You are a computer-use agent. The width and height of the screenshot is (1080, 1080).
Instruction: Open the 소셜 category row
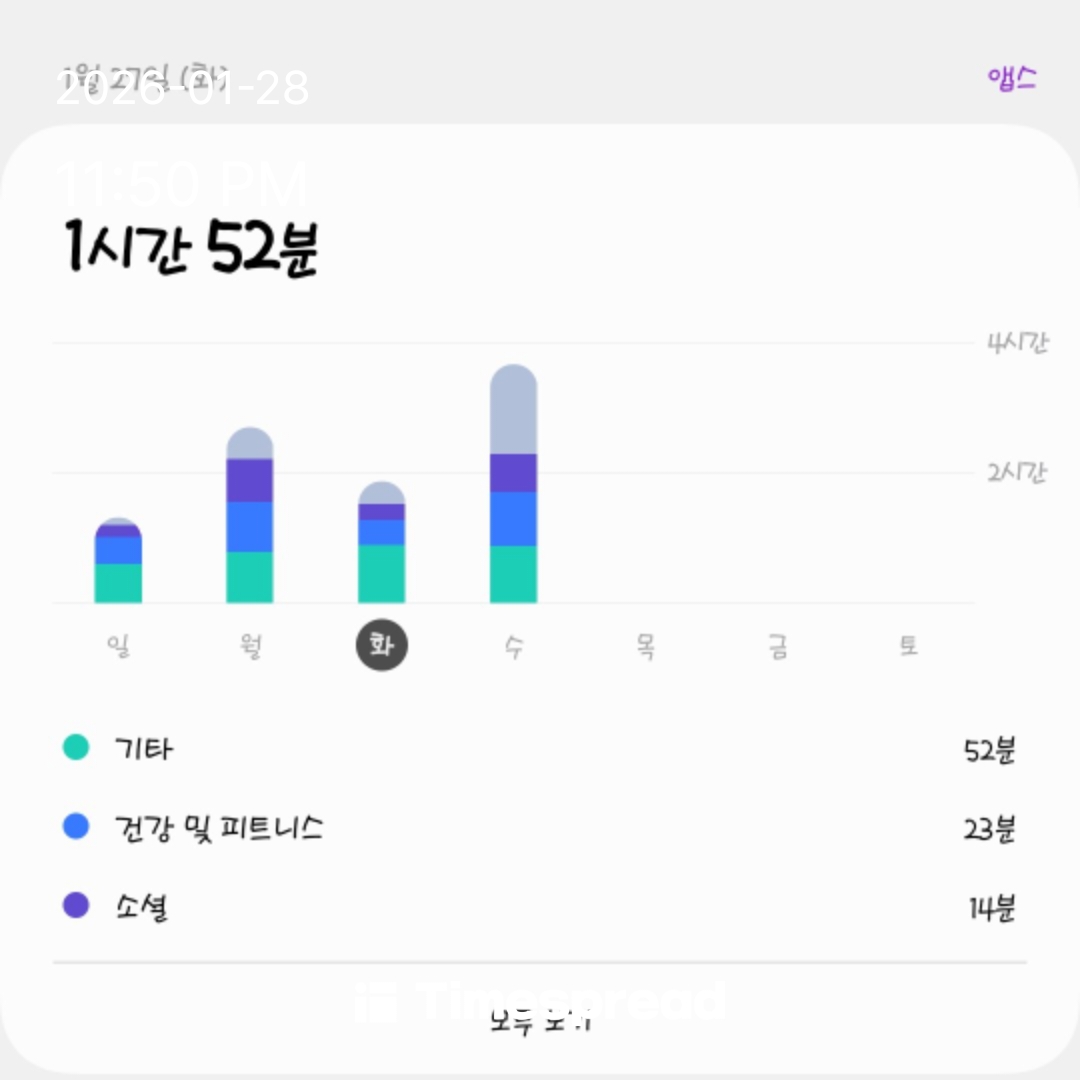pyautogui.click(x=540, y=908)
